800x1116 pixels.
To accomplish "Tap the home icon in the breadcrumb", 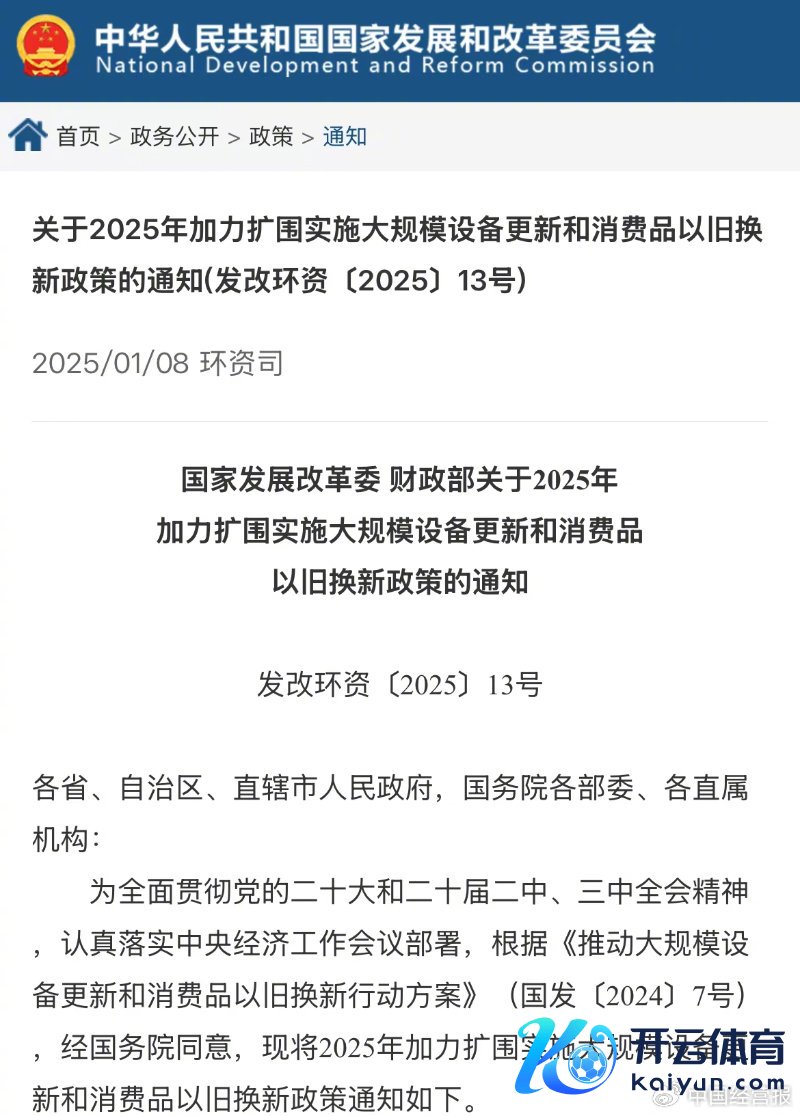I will [x=28, y=135].
